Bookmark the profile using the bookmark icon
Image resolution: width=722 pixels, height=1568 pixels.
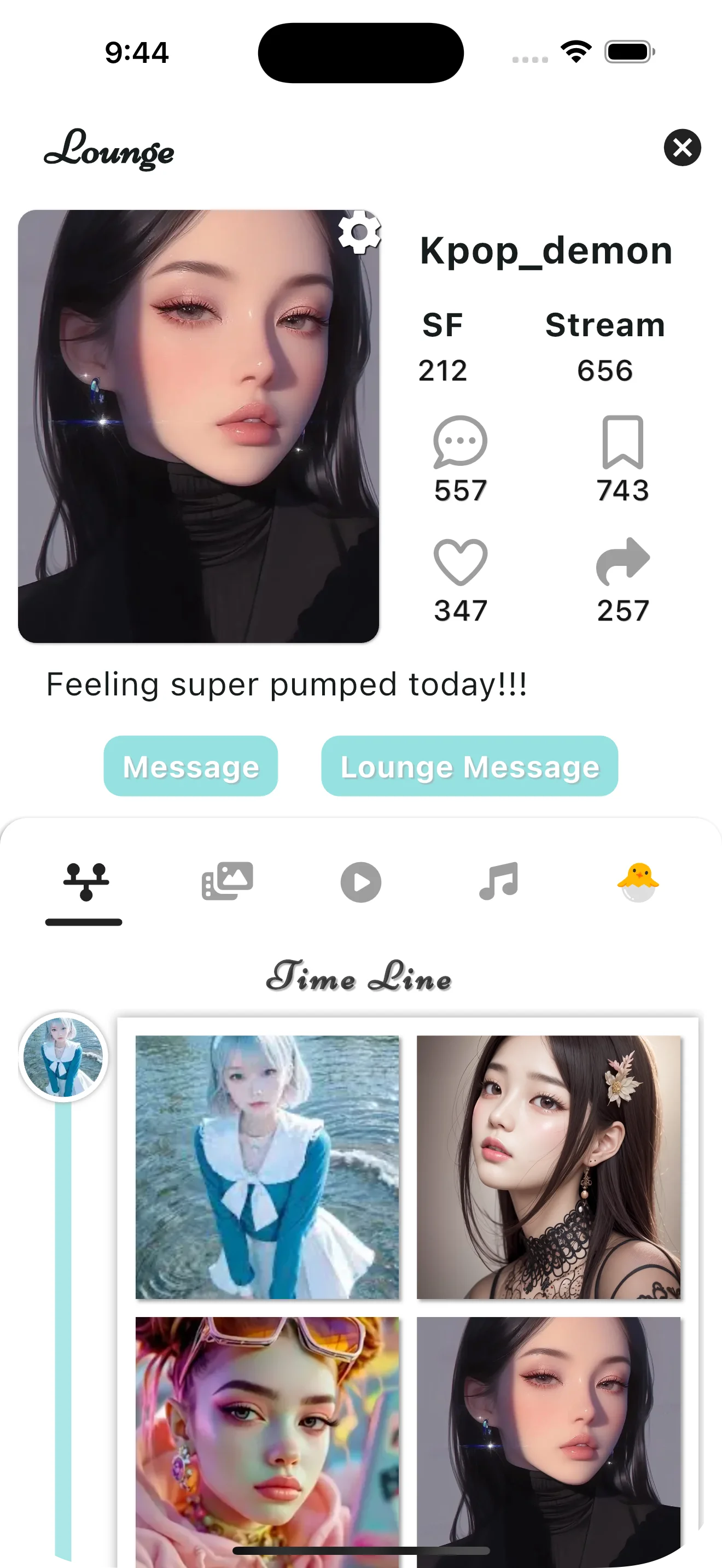622,442
